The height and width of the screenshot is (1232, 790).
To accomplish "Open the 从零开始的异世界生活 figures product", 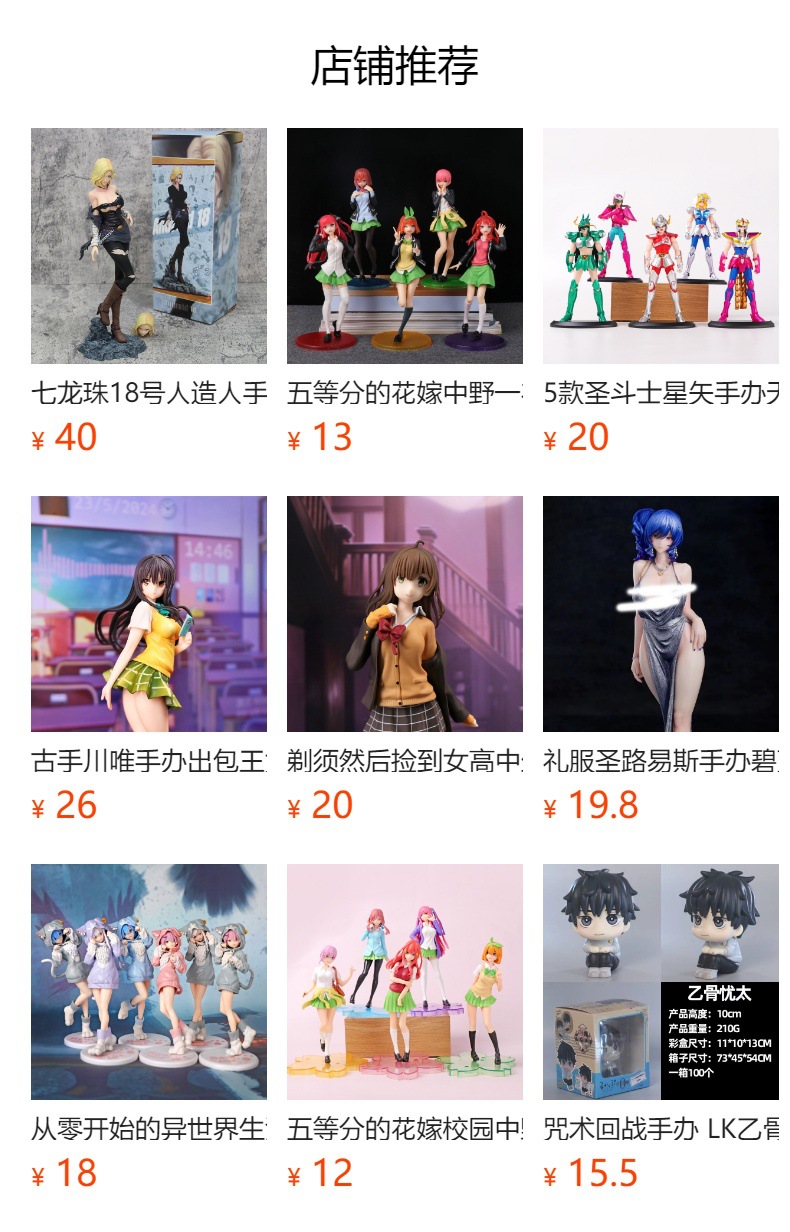I will (x=149, y=982).
